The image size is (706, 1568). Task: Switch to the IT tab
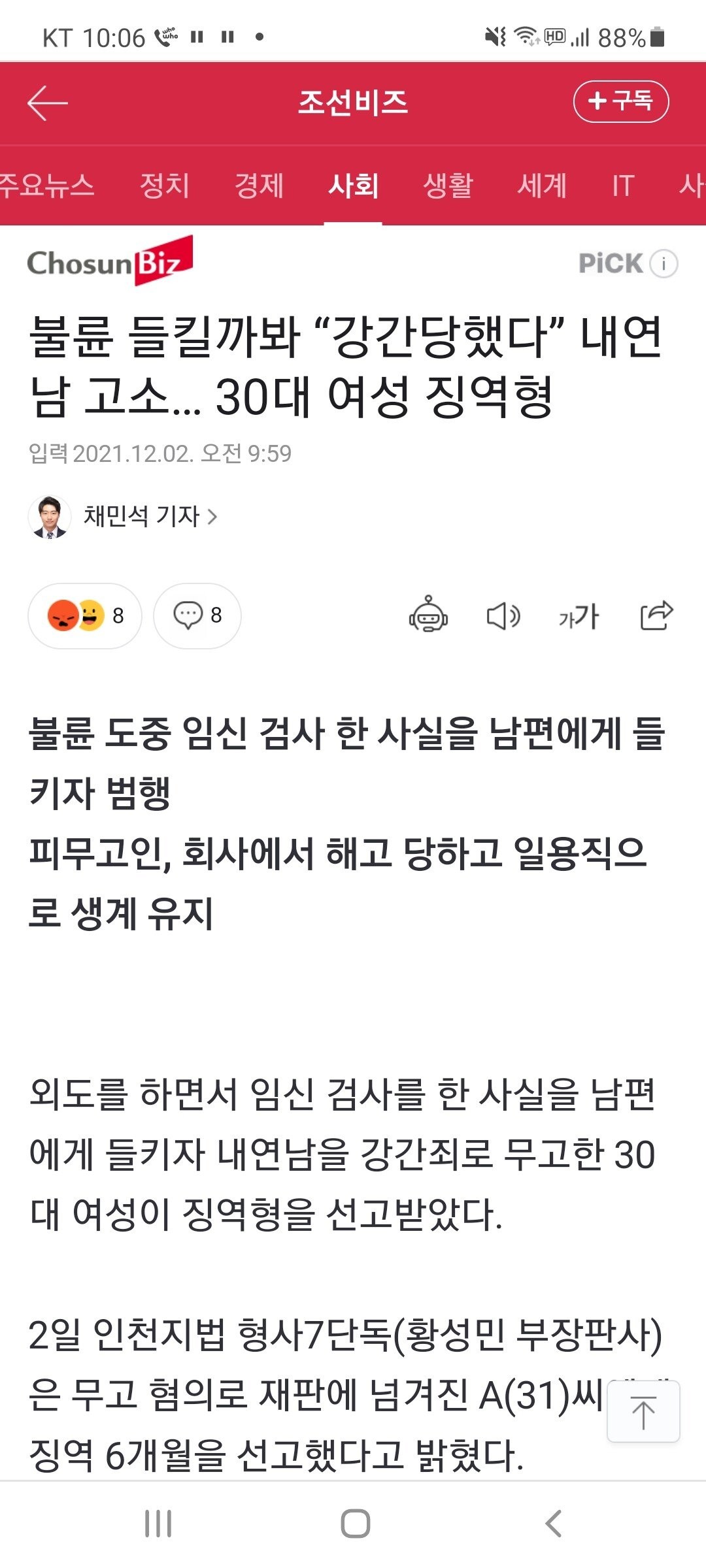[x=623, y=186]
